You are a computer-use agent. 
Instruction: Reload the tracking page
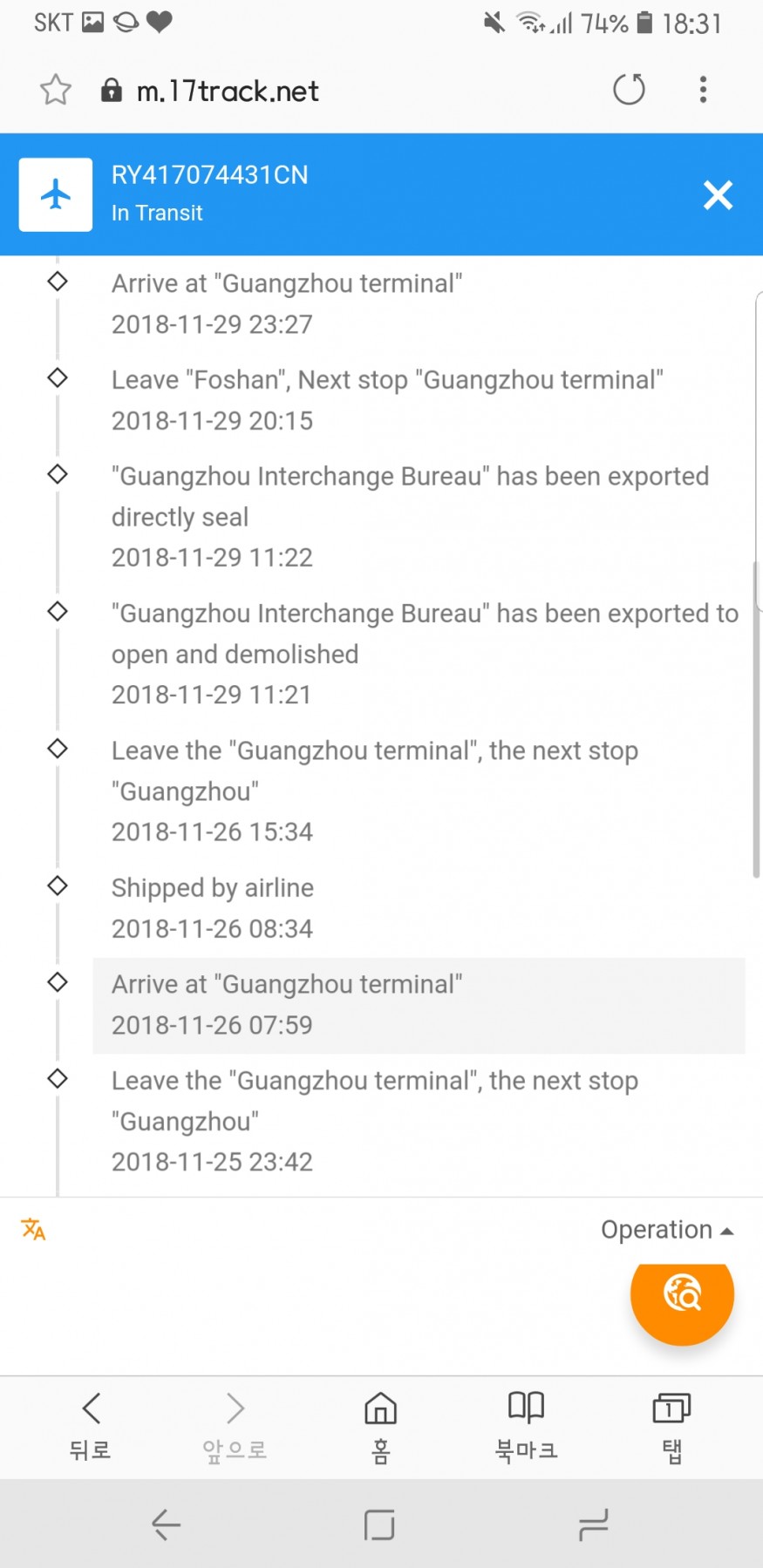click(629, 89)
